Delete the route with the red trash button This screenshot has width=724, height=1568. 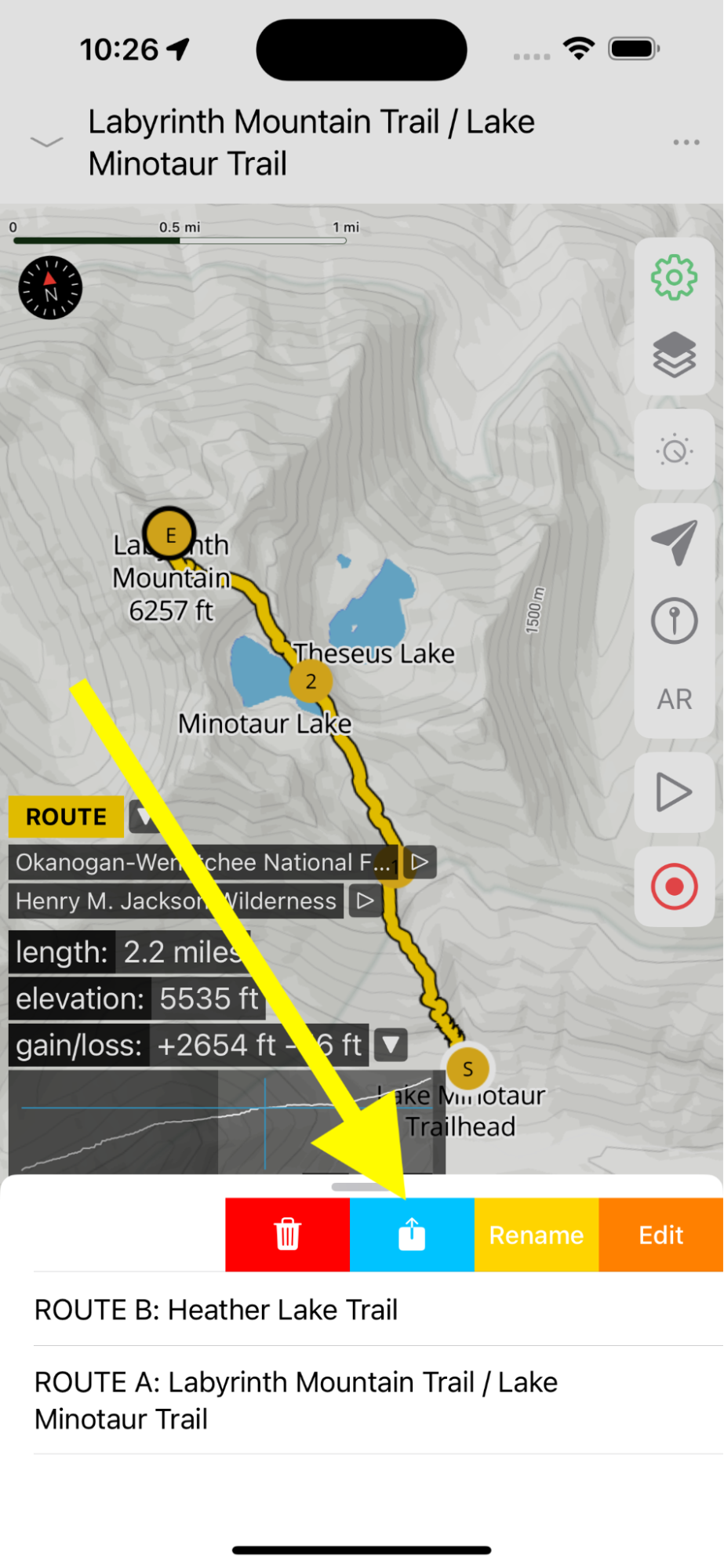tap(287, 1235)
